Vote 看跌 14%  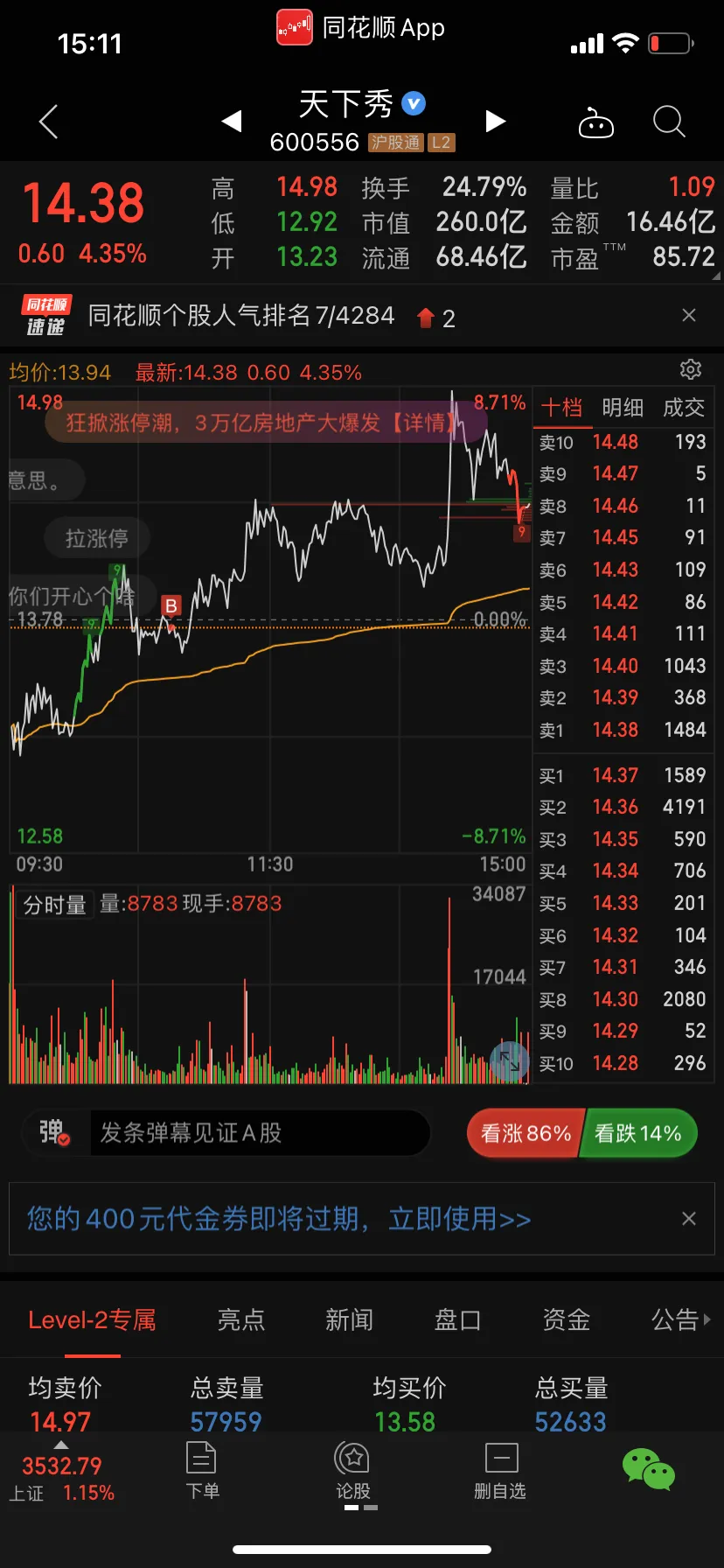point(638,1134)
